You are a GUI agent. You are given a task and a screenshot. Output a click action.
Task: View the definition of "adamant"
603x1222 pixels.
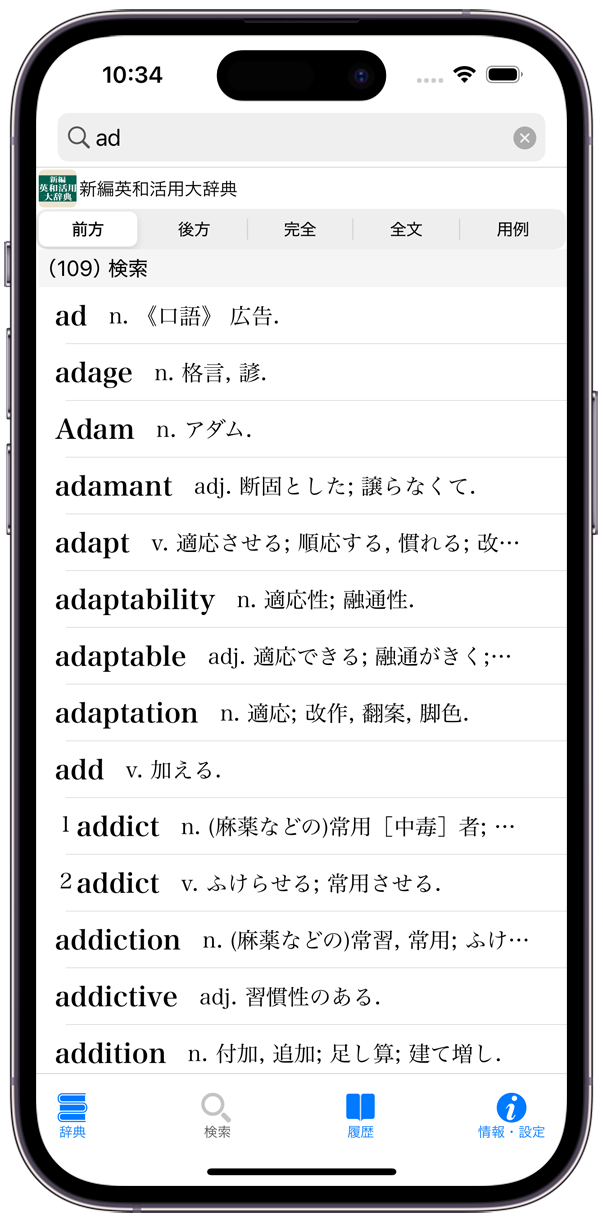pos(300,487)
